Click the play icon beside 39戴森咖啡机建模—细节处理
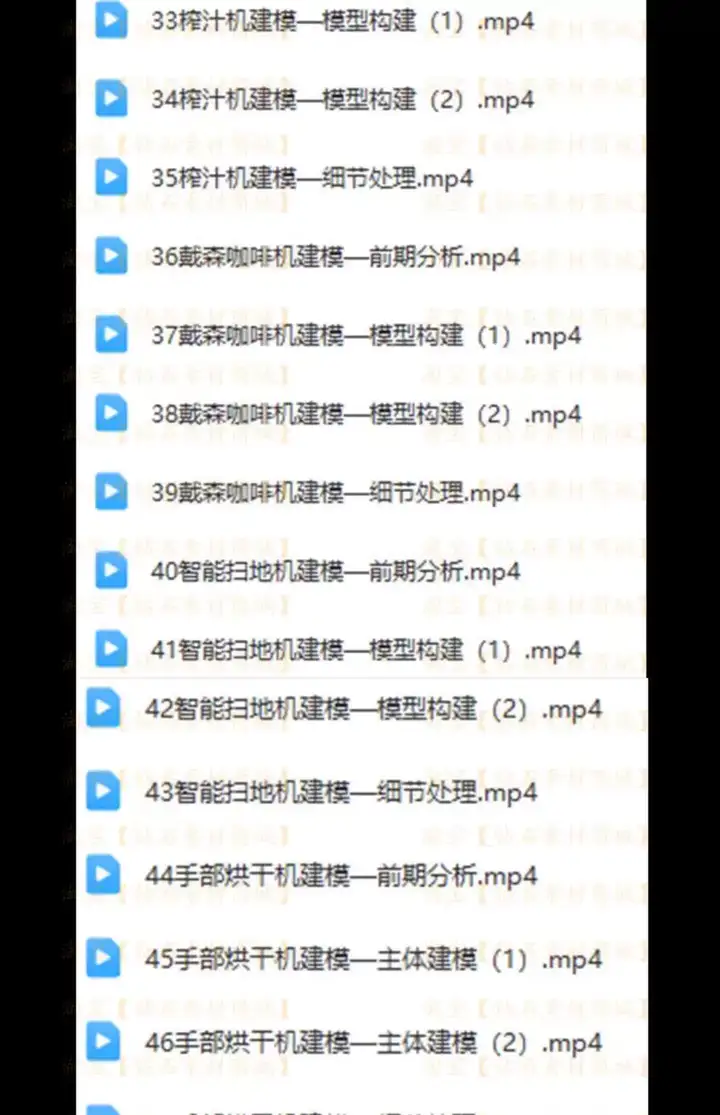Image resolution: width=720 pixels, height=1115 pixels. click(x=110, y=491)
